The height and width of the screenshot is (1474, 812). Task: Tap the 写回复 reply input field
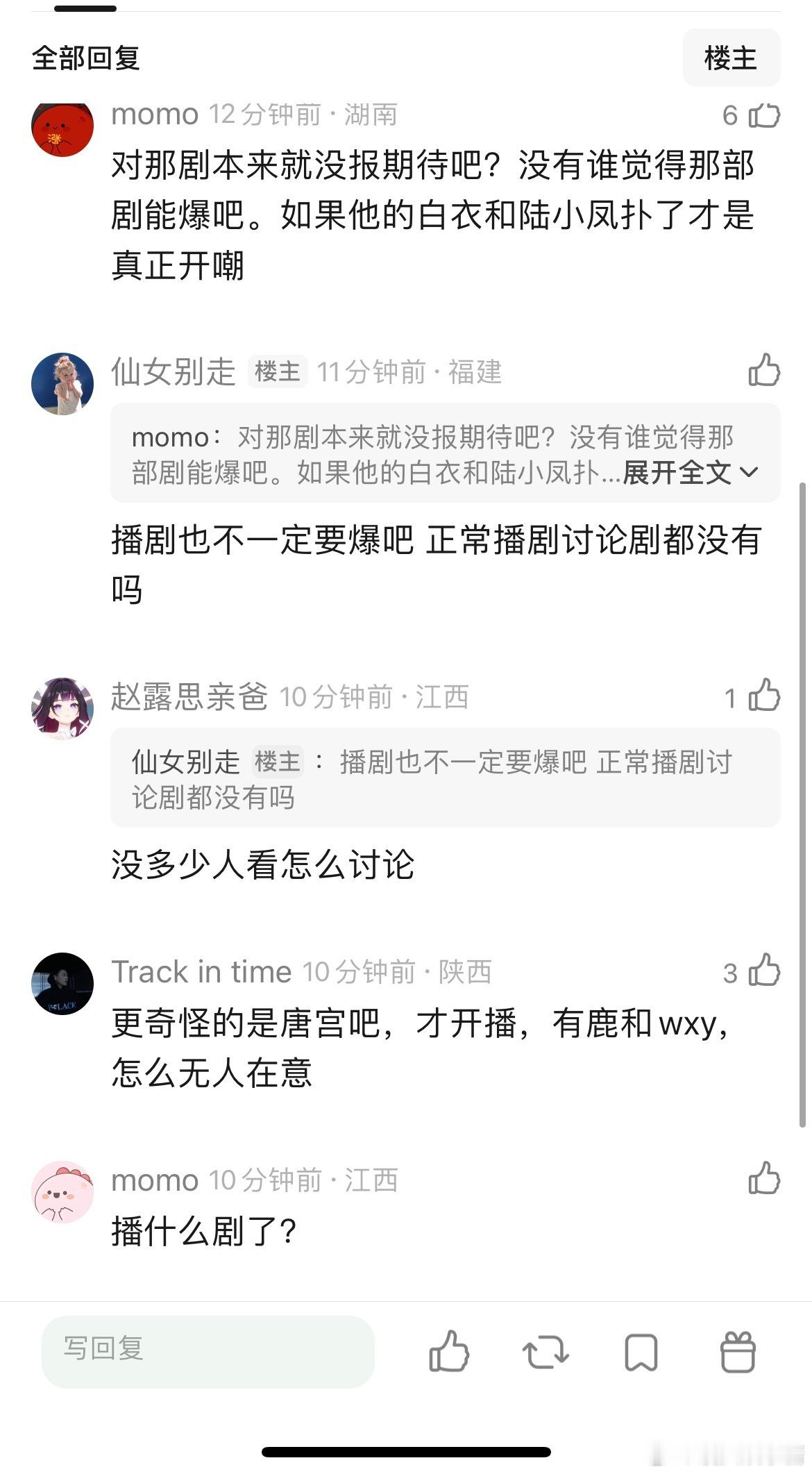(208, 1352)
